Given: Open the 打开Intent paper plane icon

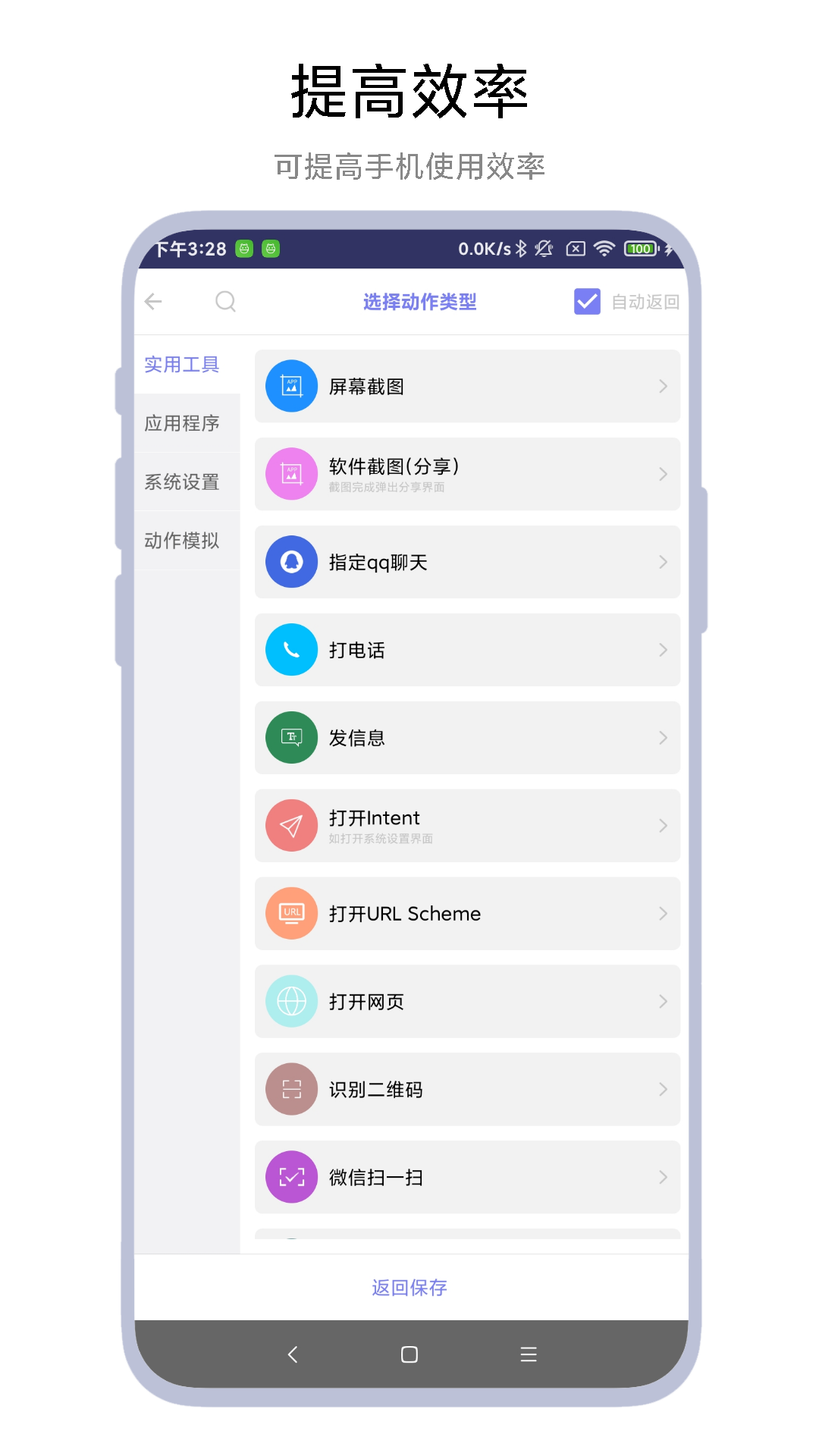Looking at the screenshot, I should [x=291, y=825].
